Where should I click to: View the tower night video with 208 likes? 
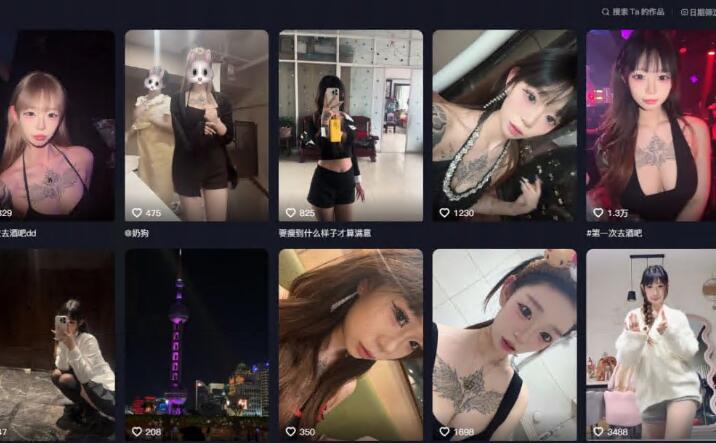click(x=196, y=345)
